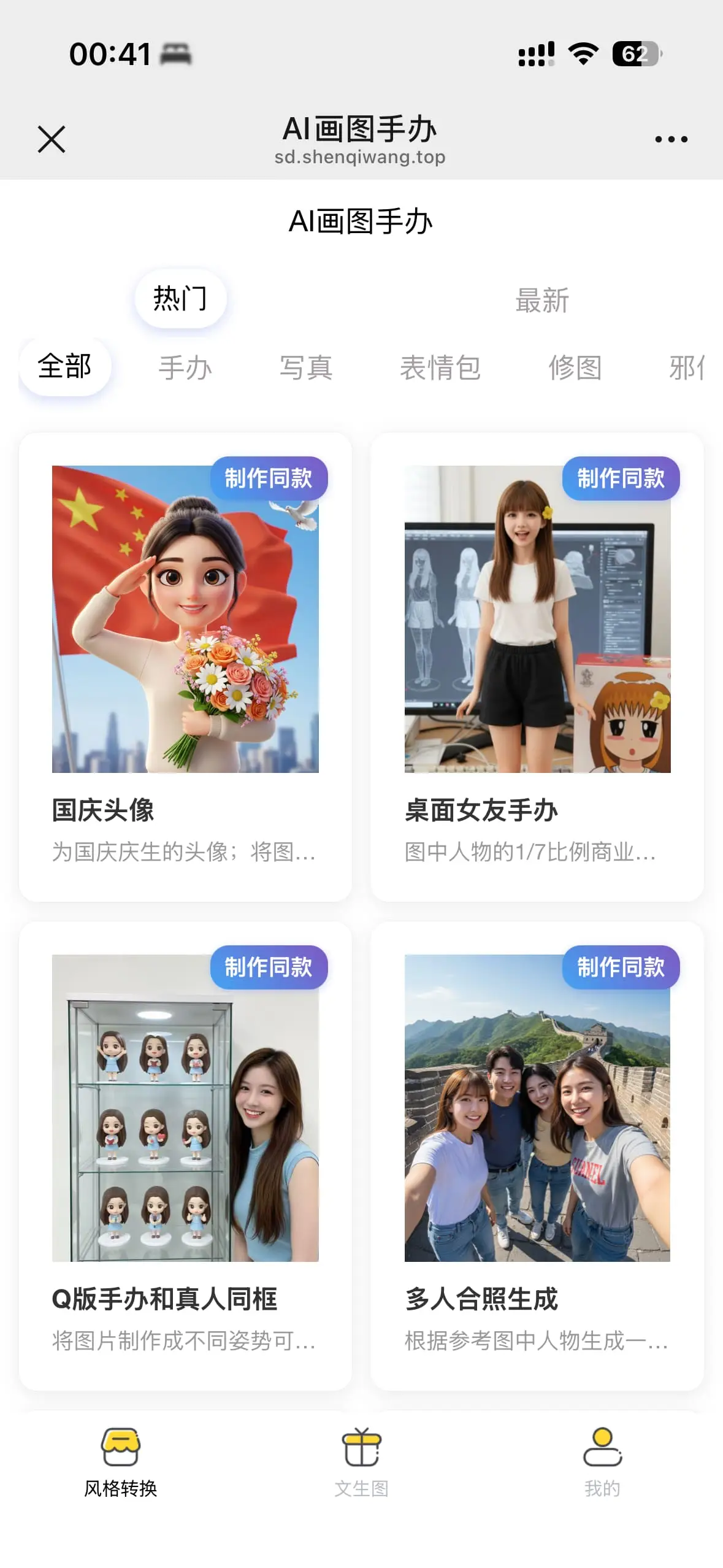Viewport: 723px width, 1568px height.
Task: Show the 表情包 category
Action: (440, 367)
